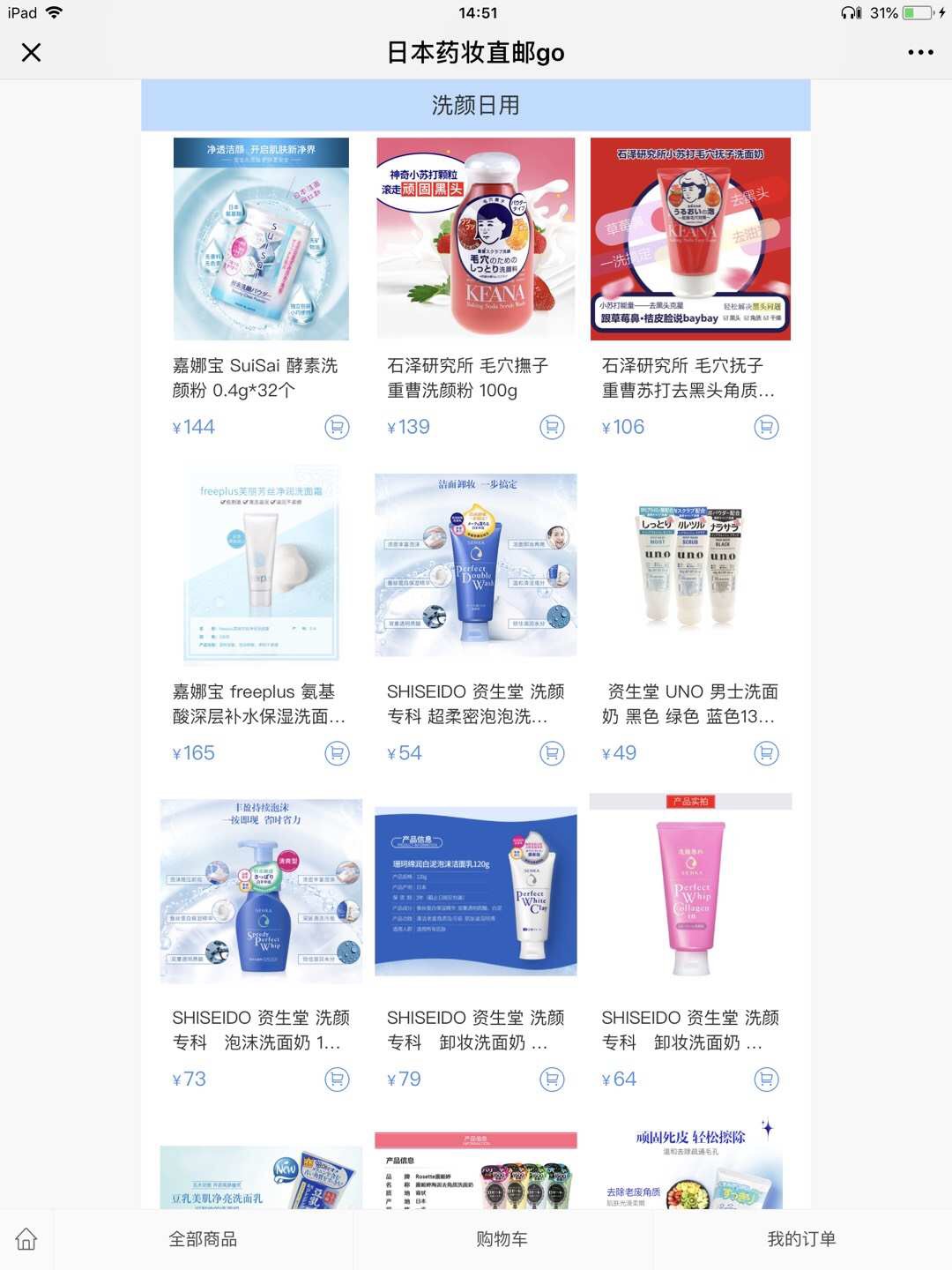
Task: Close the 日本药妆直邮go page
Action: coord(32,53)
